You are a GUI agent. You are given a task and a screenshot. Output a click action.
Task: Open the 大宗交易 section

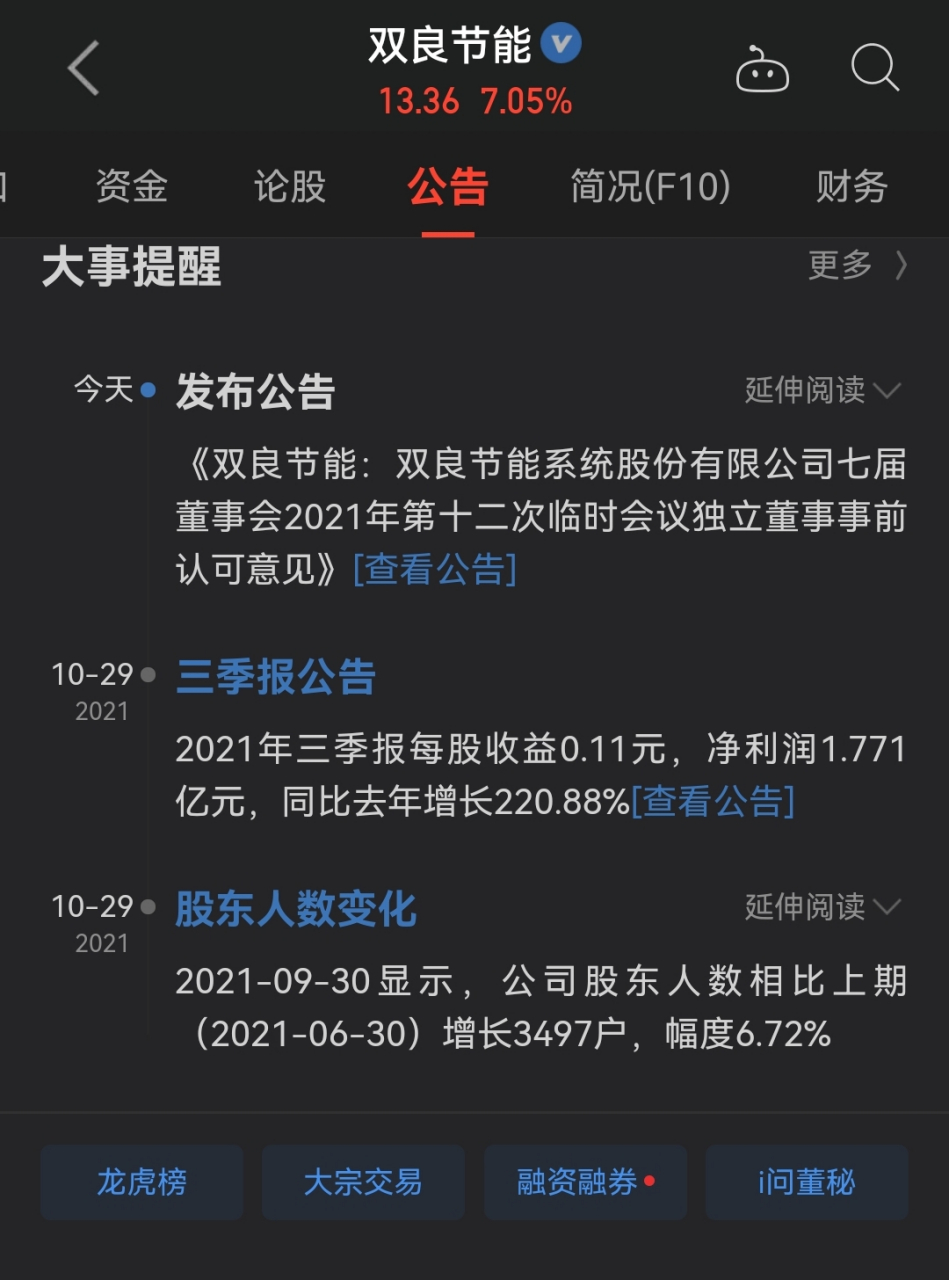[364, 1182]
